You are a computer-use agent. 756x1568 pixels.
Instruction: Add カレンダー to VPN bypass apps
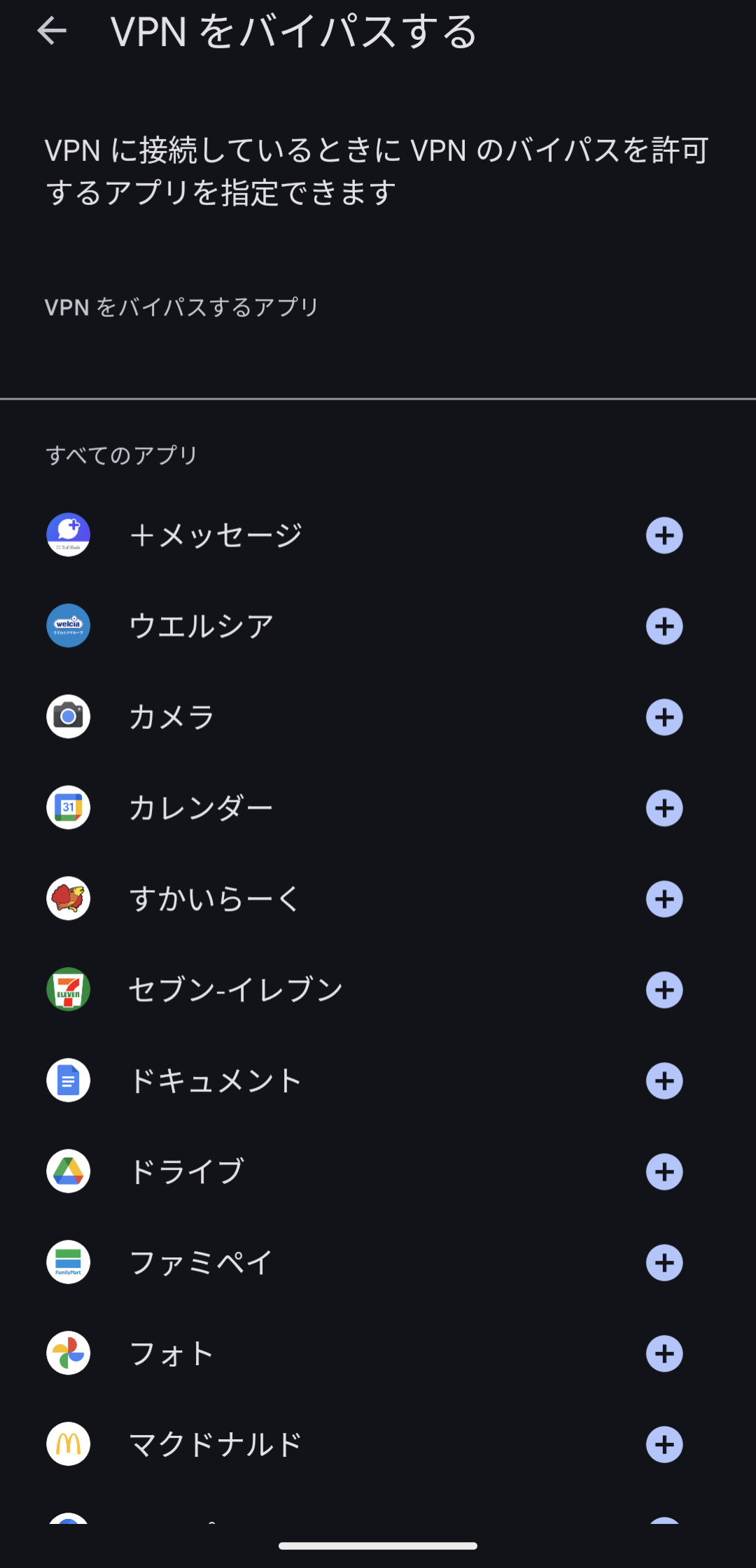coord(664,808)
